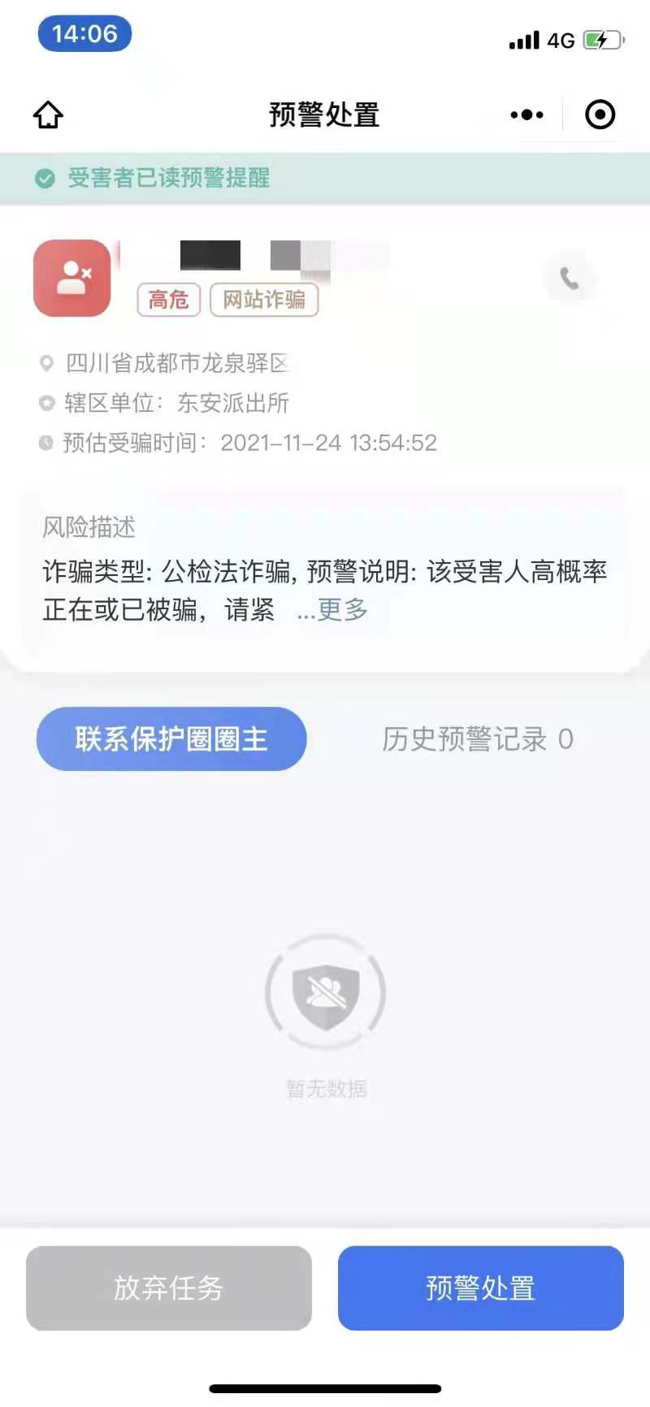This screenshot has width=650, height=1407.
Task: Open the three-dot overflow menu
Action: pyautogui.click(x=527, y=115)
